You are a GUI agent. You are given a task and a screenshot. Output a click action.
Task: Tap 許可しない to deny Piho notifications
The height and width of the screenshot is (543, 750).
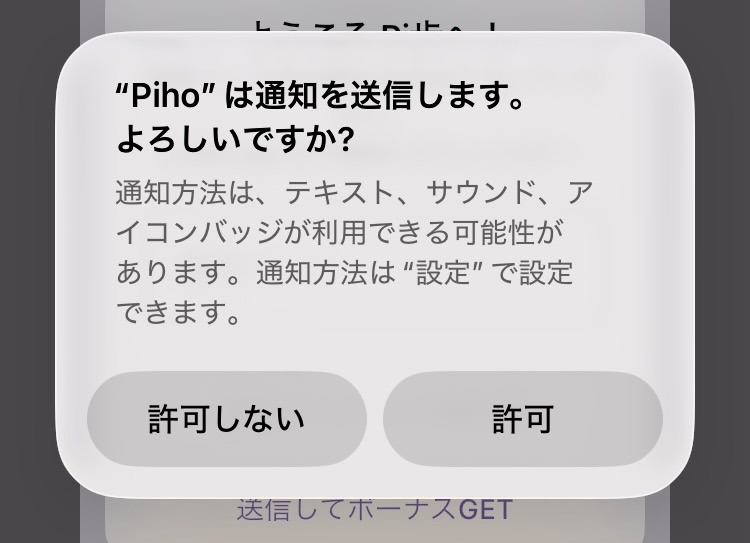[227, 419]
